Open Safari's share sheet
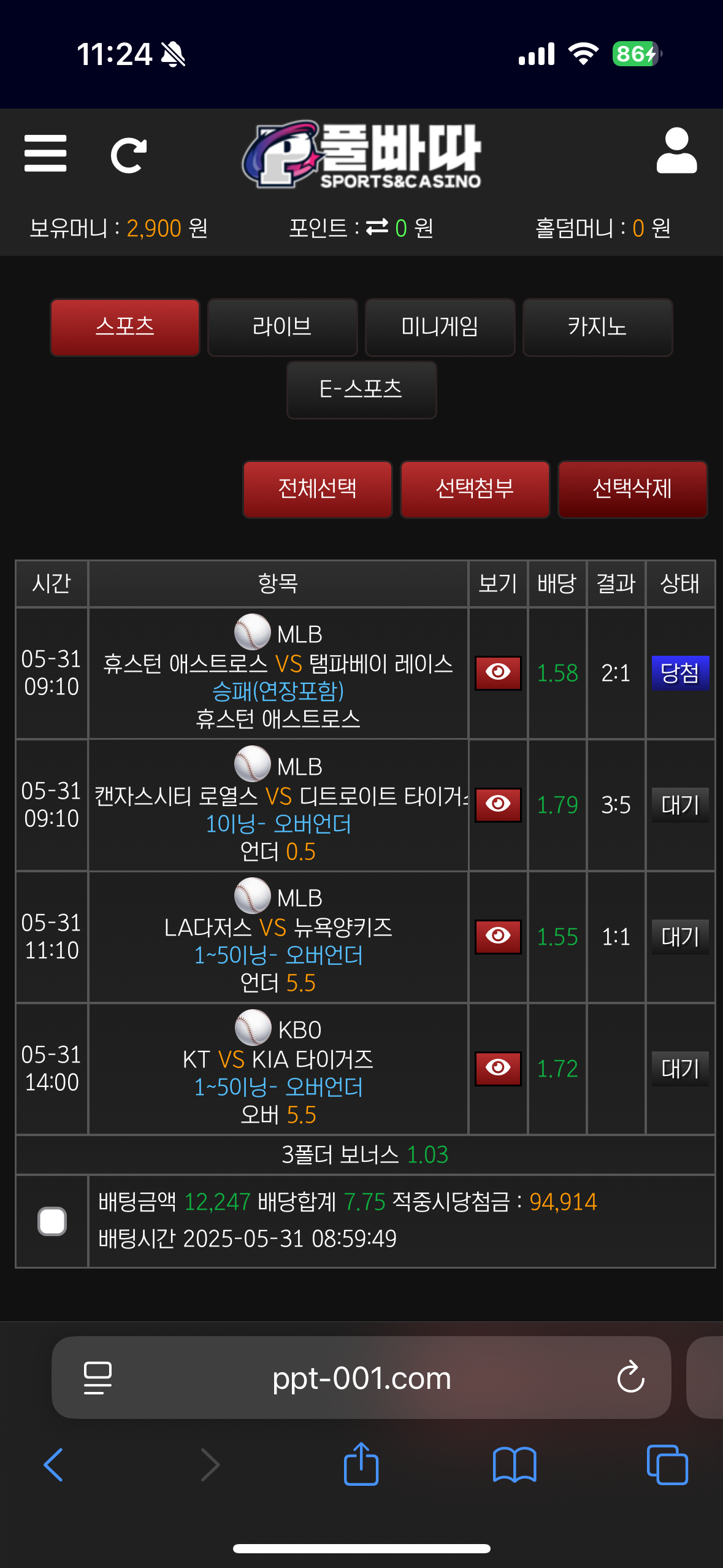The width and height of the screenshot is (723, 1568). [x=361, y=1465]
